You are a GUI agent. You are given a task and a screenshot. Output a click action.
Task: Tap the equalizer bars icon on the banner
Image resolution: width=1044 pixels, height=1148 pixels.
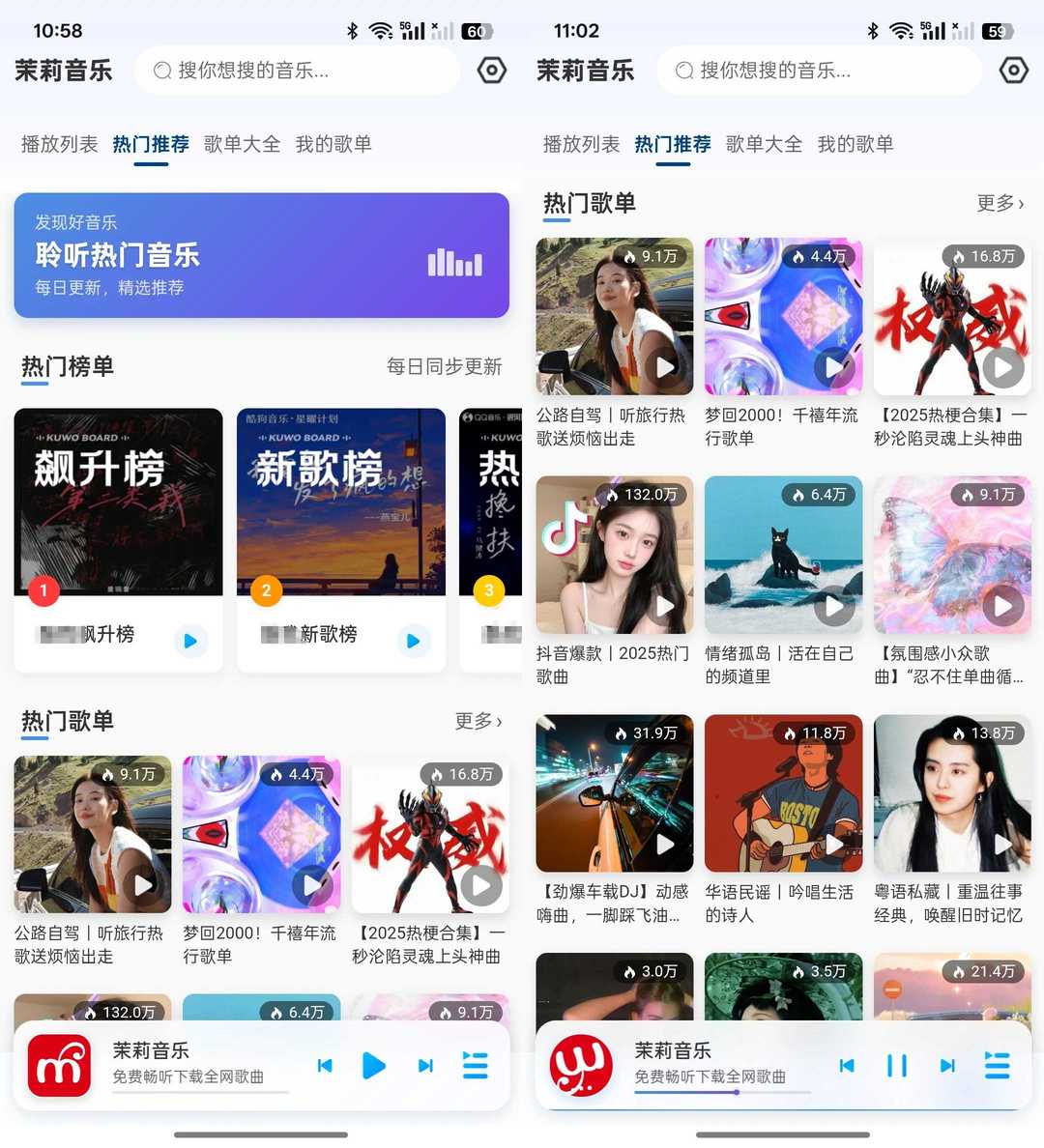coord(454,261)
